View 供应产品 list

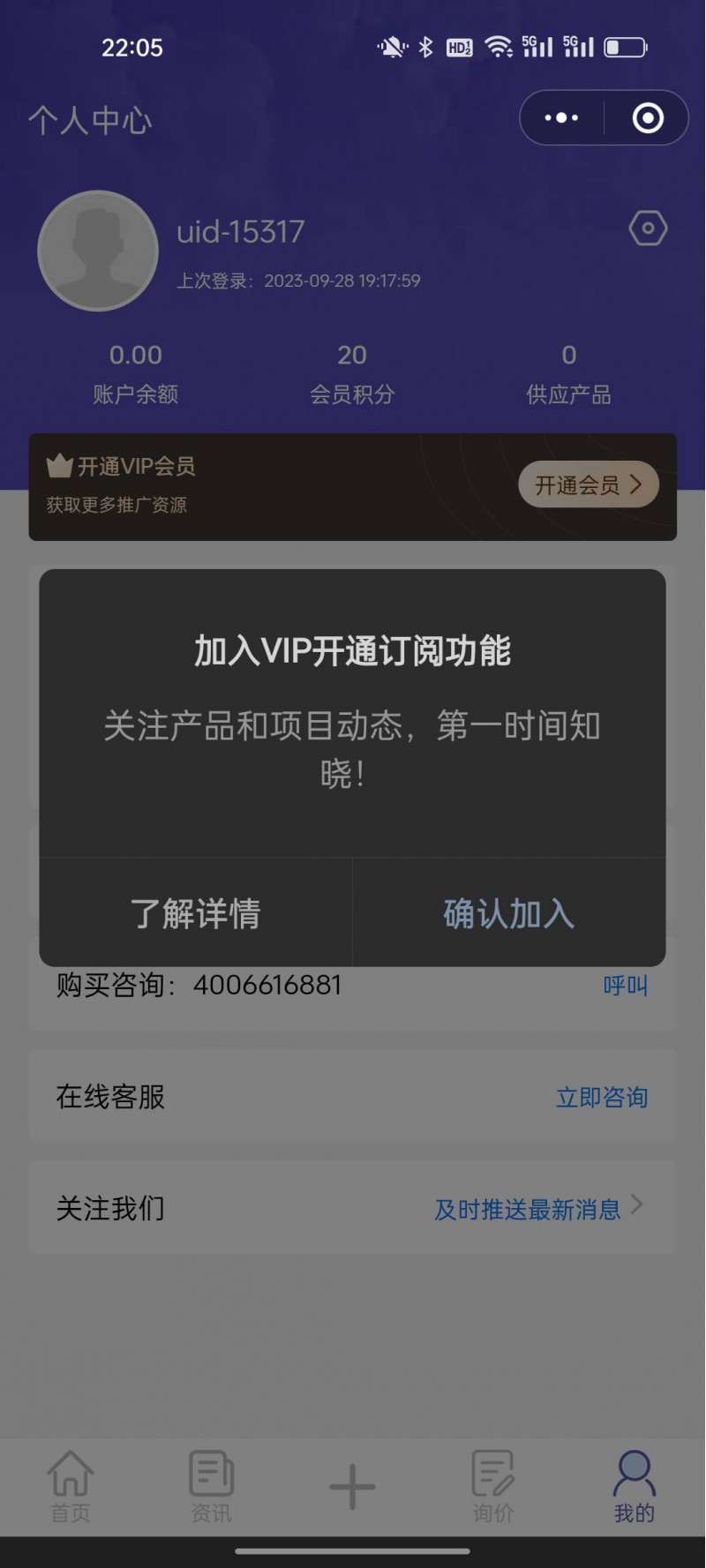pyautogui.click(x=568, y=373)
